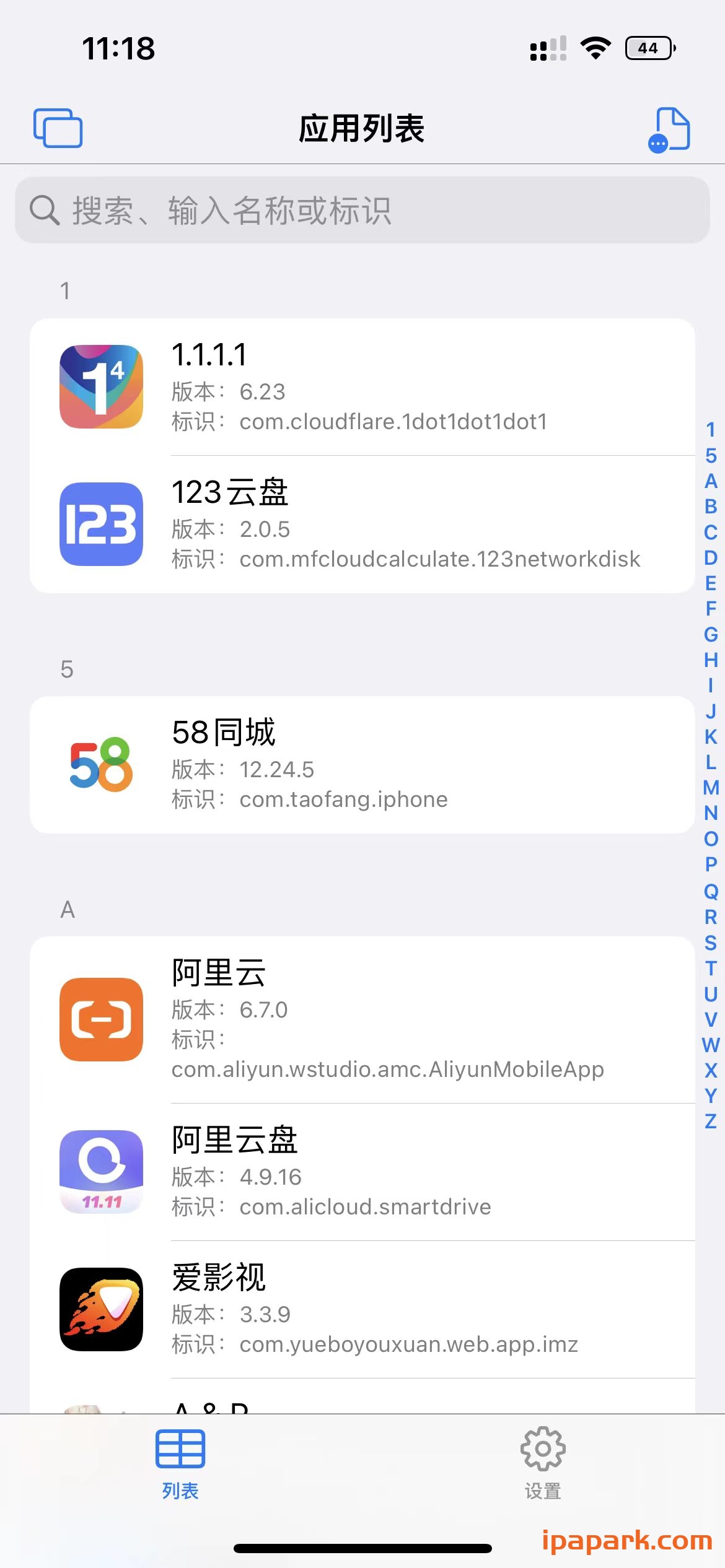The width and height of the screenshot is (725, 1568).
Task: Tap the 123云盘 app icon
Action: click(x=101, y=525)
